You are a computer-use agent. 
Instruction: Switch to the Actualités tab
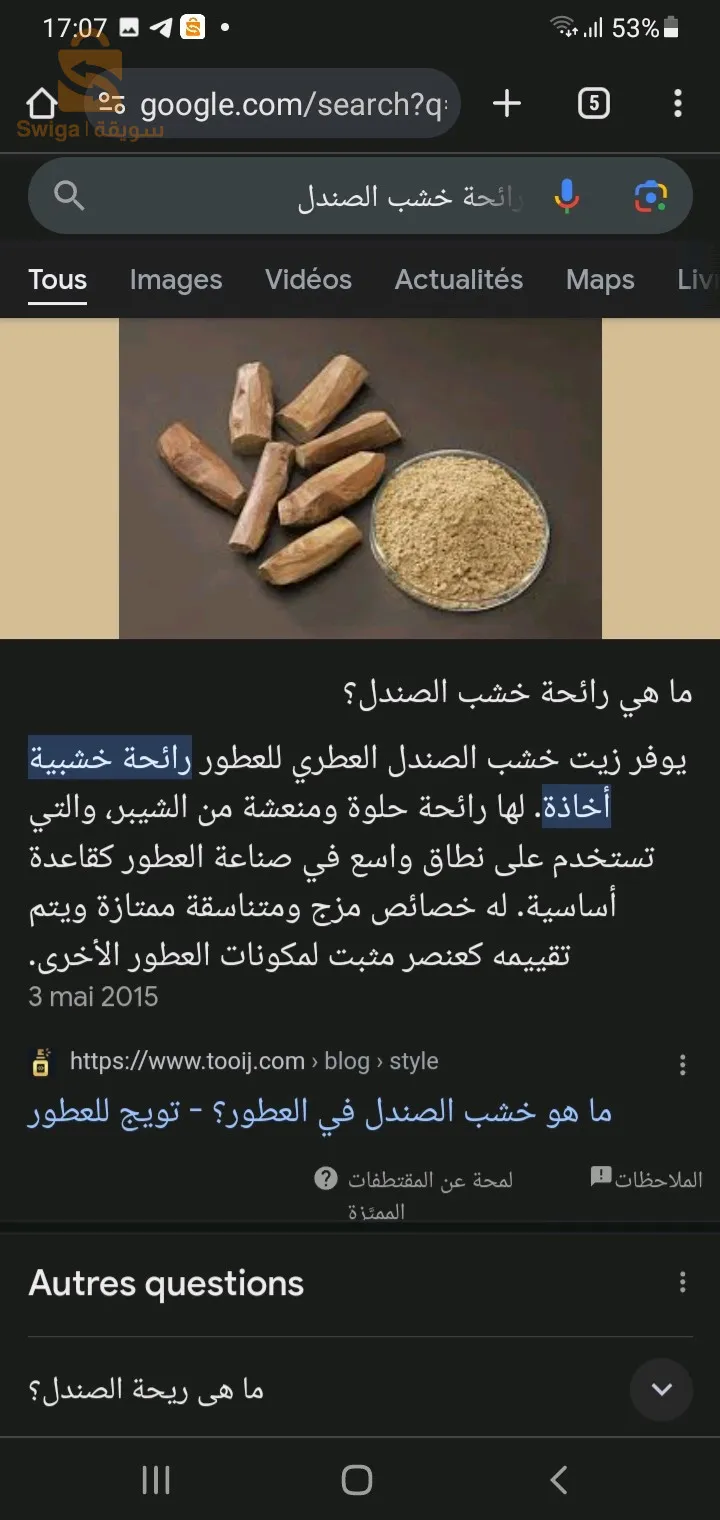(x=459, y=280)
